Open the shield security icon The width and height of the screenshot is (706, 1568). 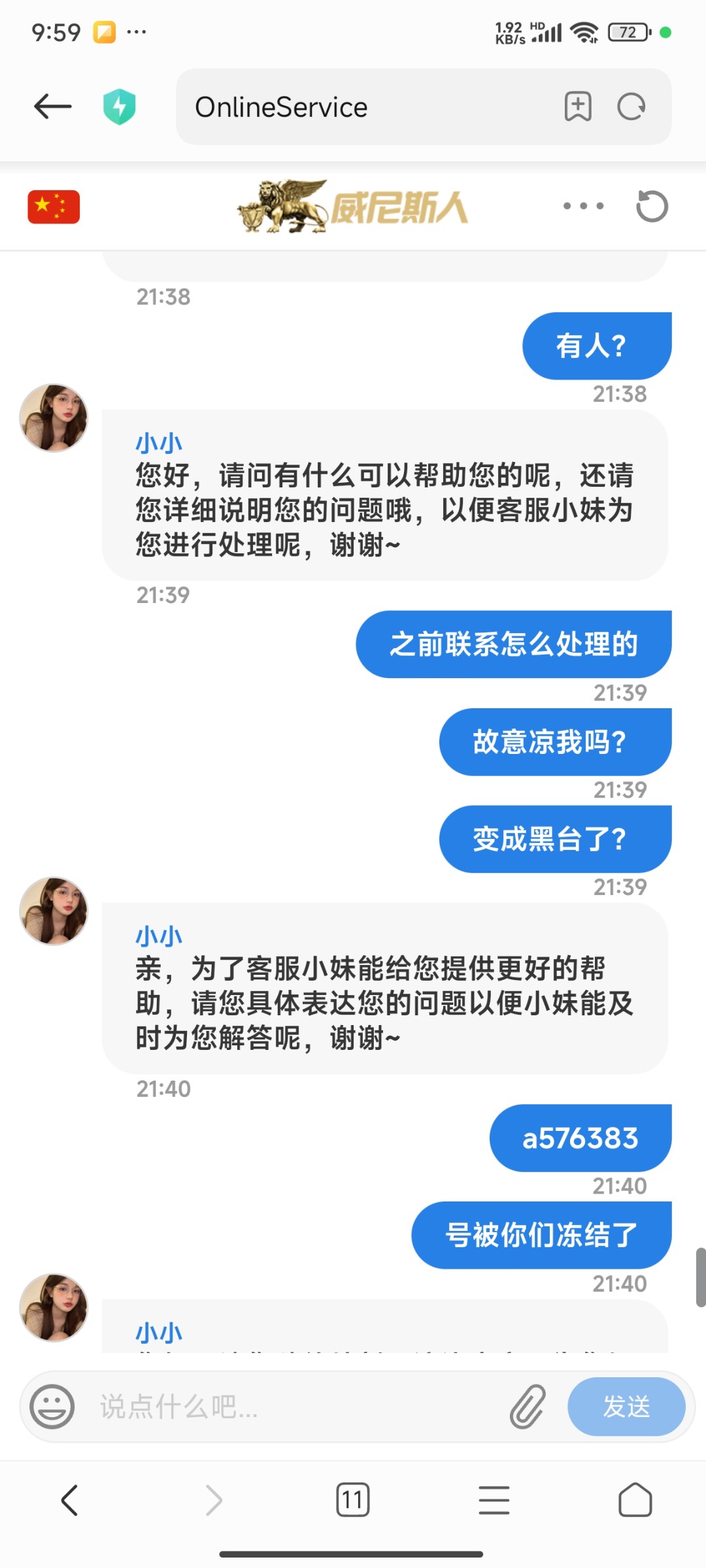[120, 106]
